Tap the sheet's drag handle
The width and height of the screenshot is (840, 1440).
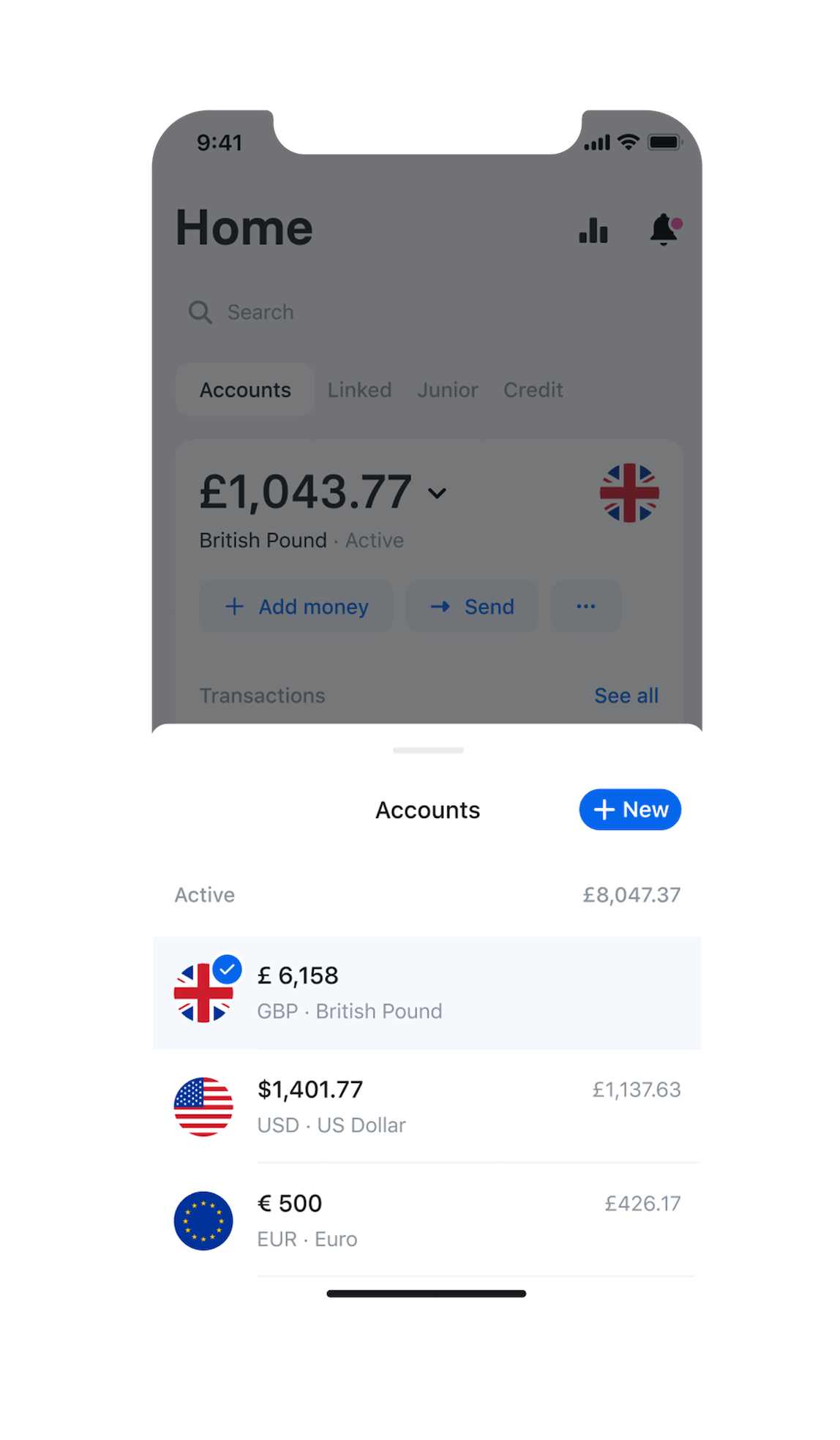coord(428,750)
